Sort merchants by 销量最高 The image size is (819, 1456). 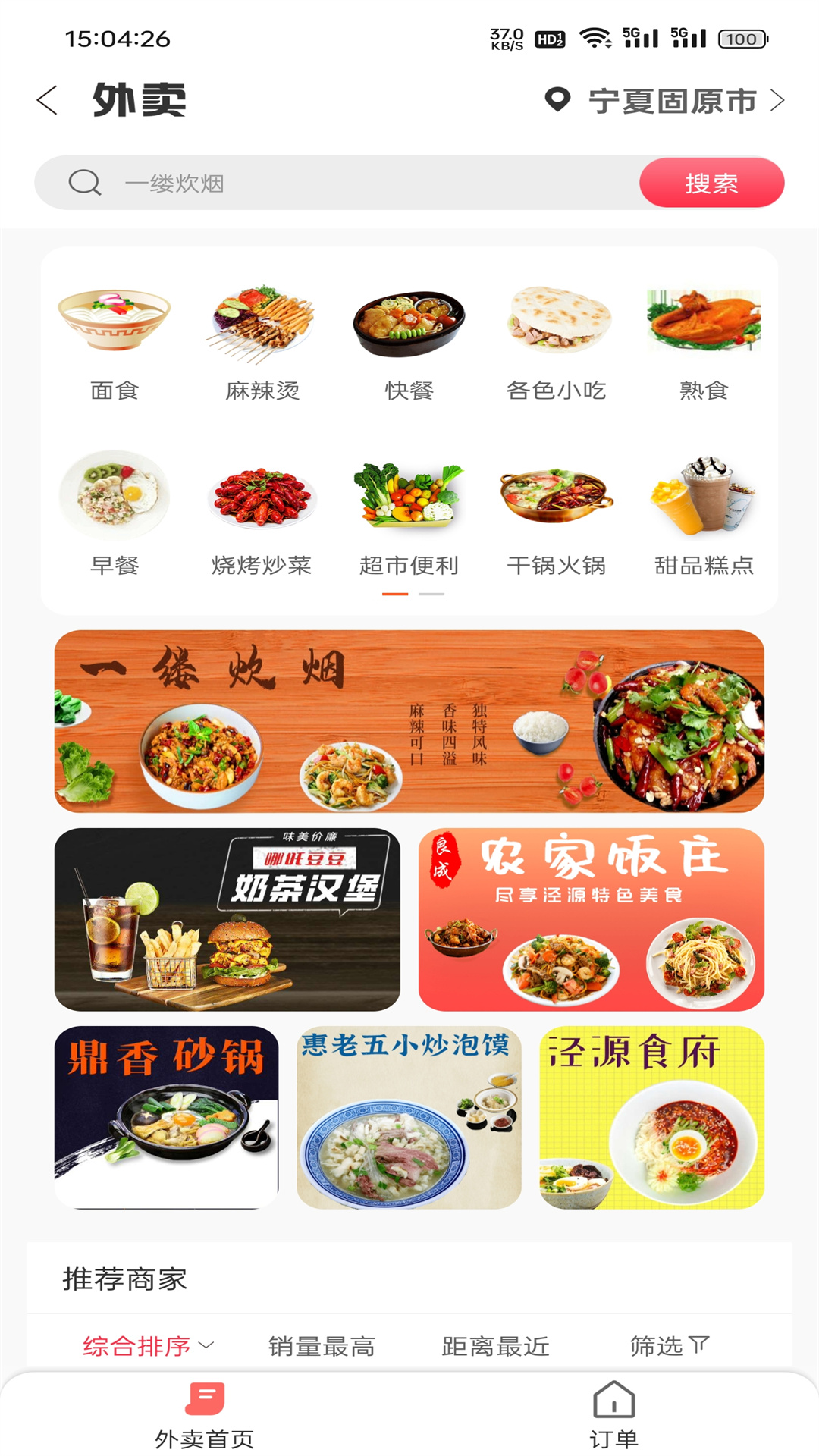[x=322, y=1346]
